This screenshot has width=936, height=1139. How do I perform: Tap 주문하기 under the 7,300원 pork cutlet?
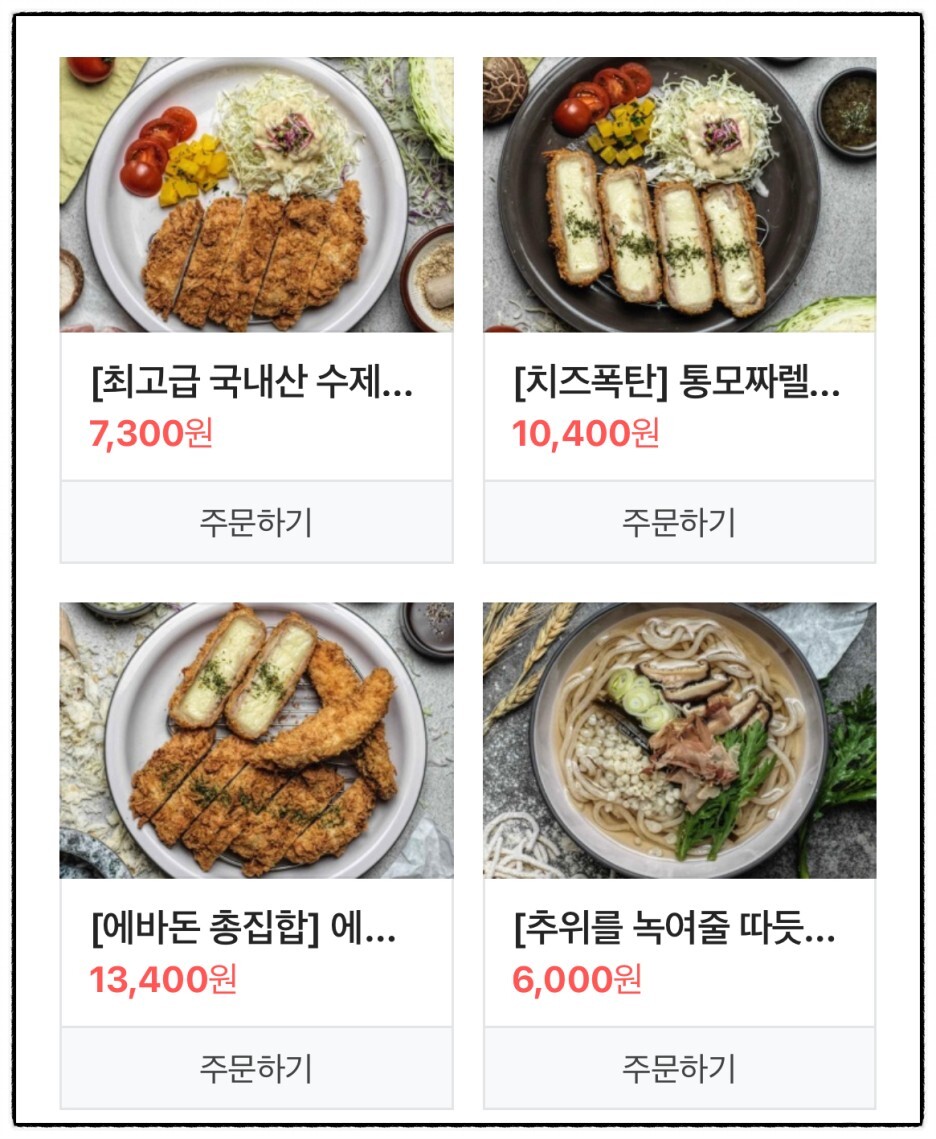pos(256,522)
